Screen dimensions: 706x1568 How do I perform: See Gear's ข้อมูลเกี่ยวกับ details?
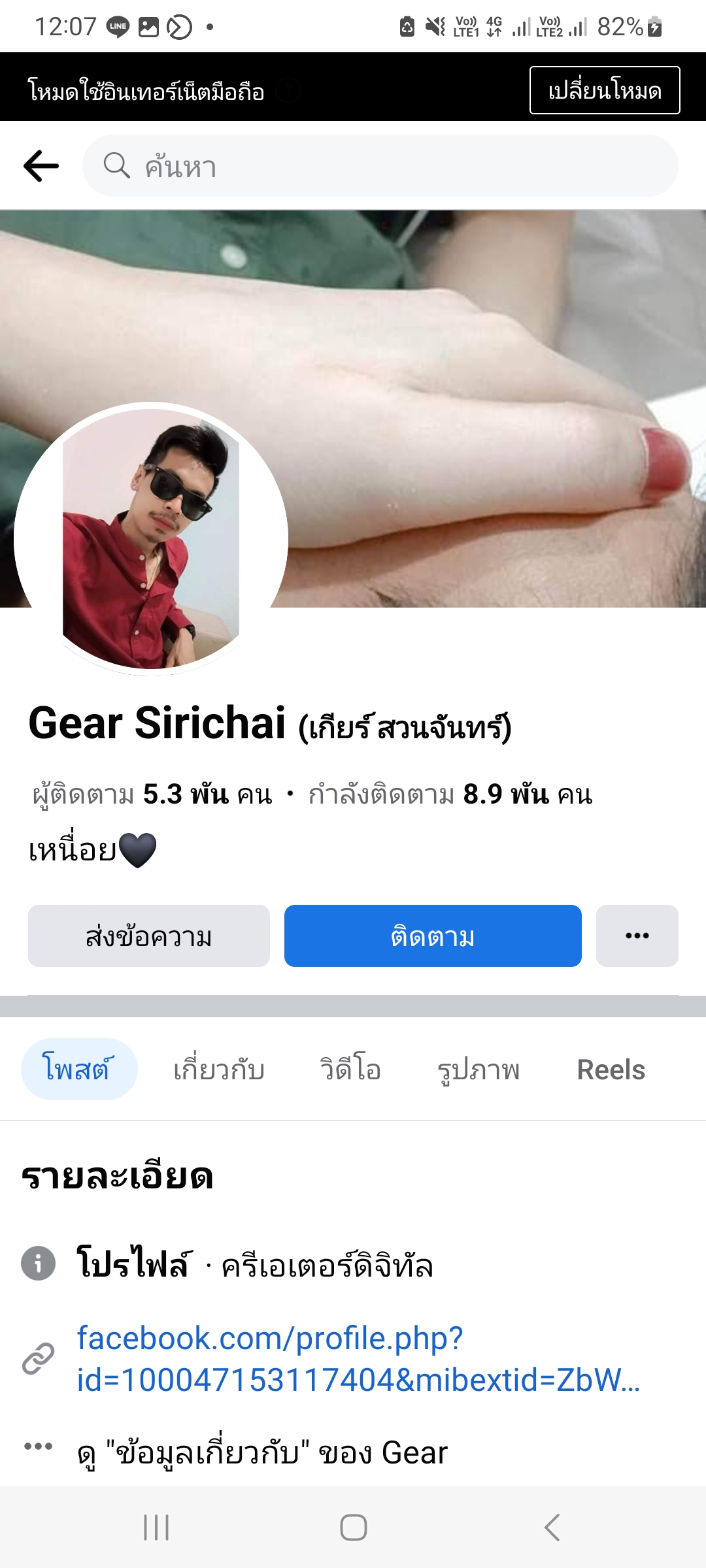(x=261, y=1453)
